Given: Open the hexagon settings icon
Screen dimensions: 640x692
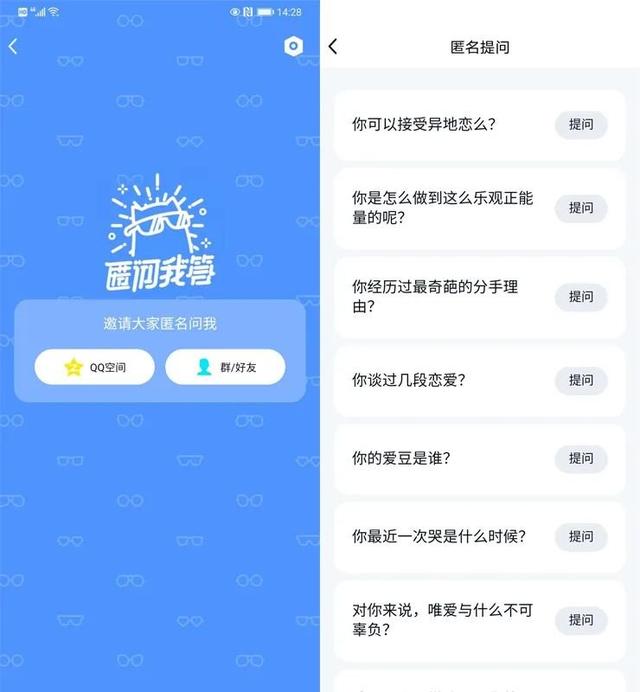Looking at the screenshot, I should pyautogui.click(x=293, y=46).
